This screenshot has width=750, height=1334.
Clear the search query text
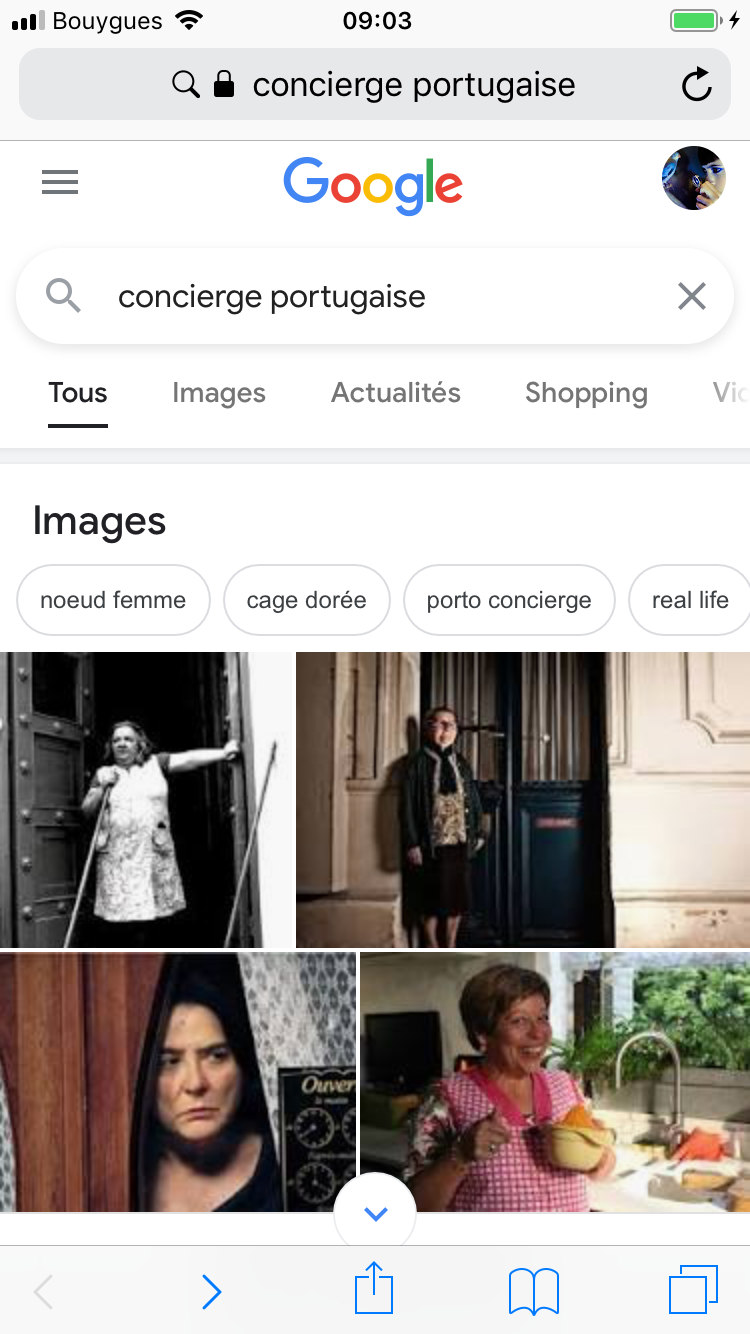point(691,297)
